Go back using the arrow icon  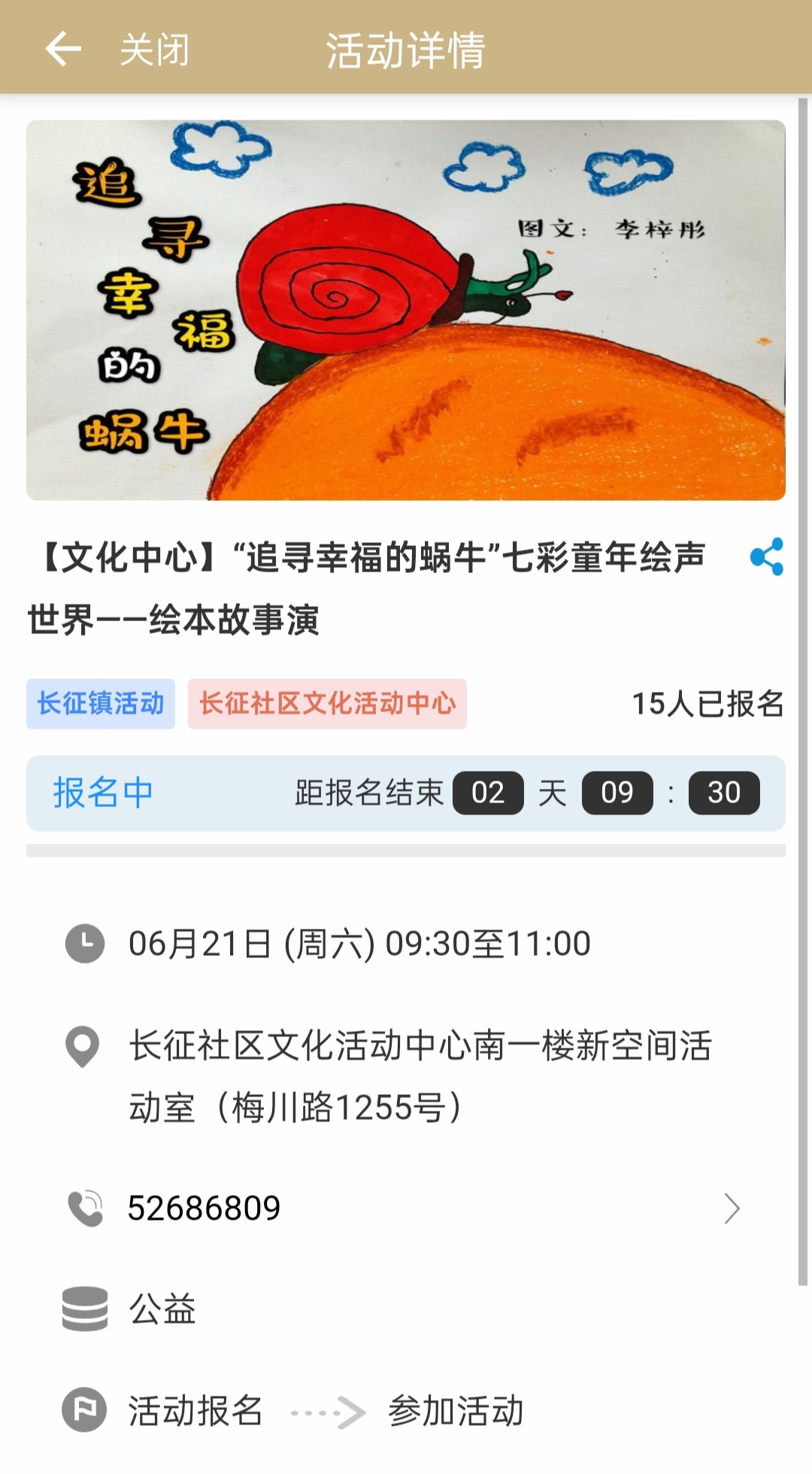tap(63, 50)
